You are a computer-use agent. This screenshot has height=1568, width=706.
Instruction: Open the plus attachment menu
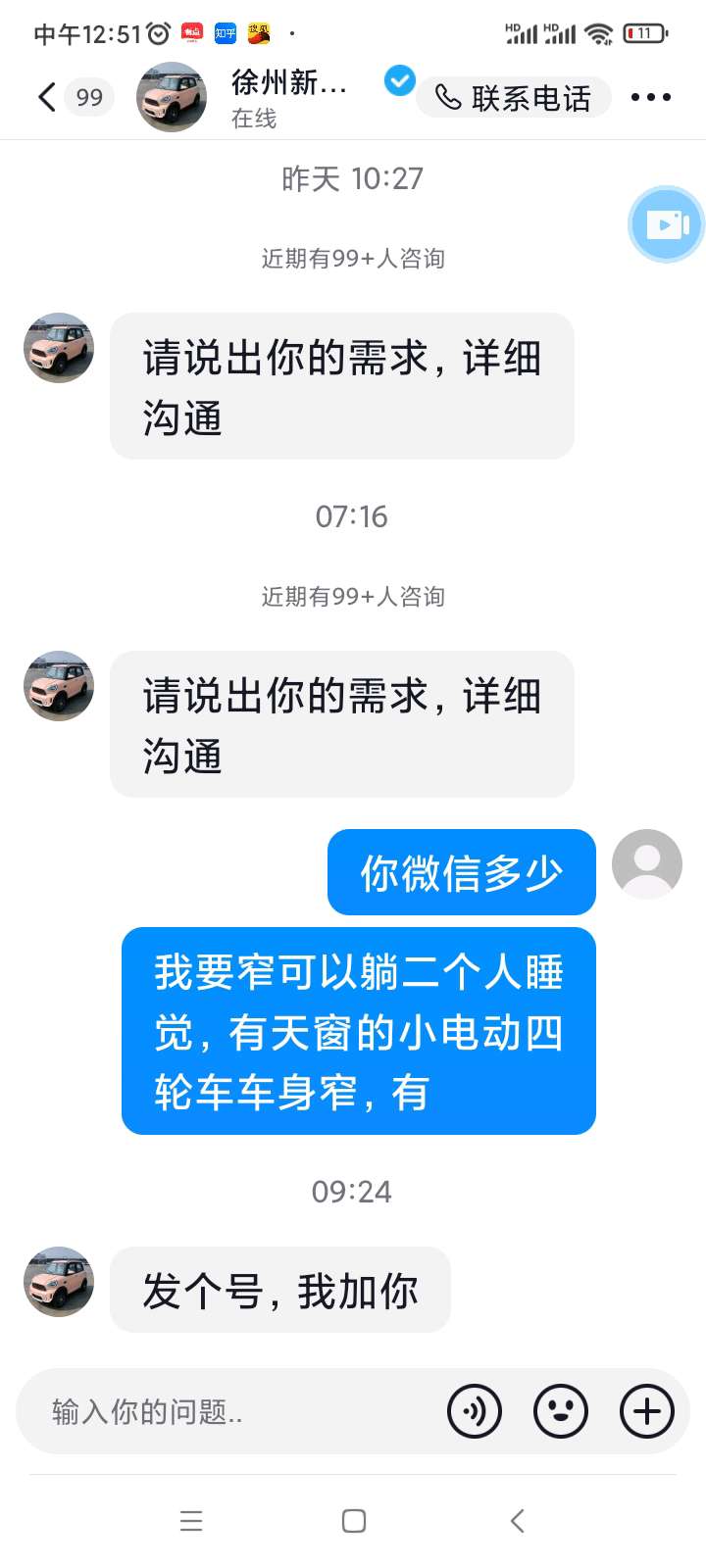tap(647, 1411)
